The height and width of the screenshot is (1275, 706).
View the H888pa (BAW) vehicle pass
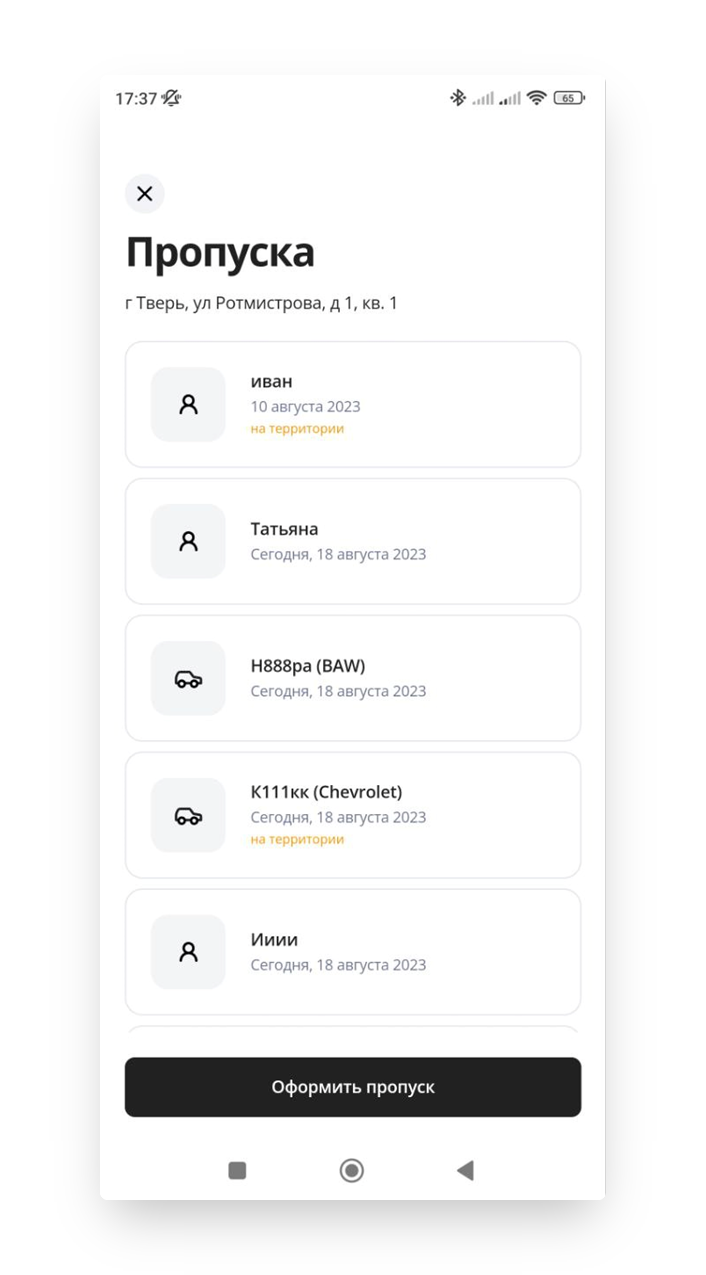coord(353,678)
